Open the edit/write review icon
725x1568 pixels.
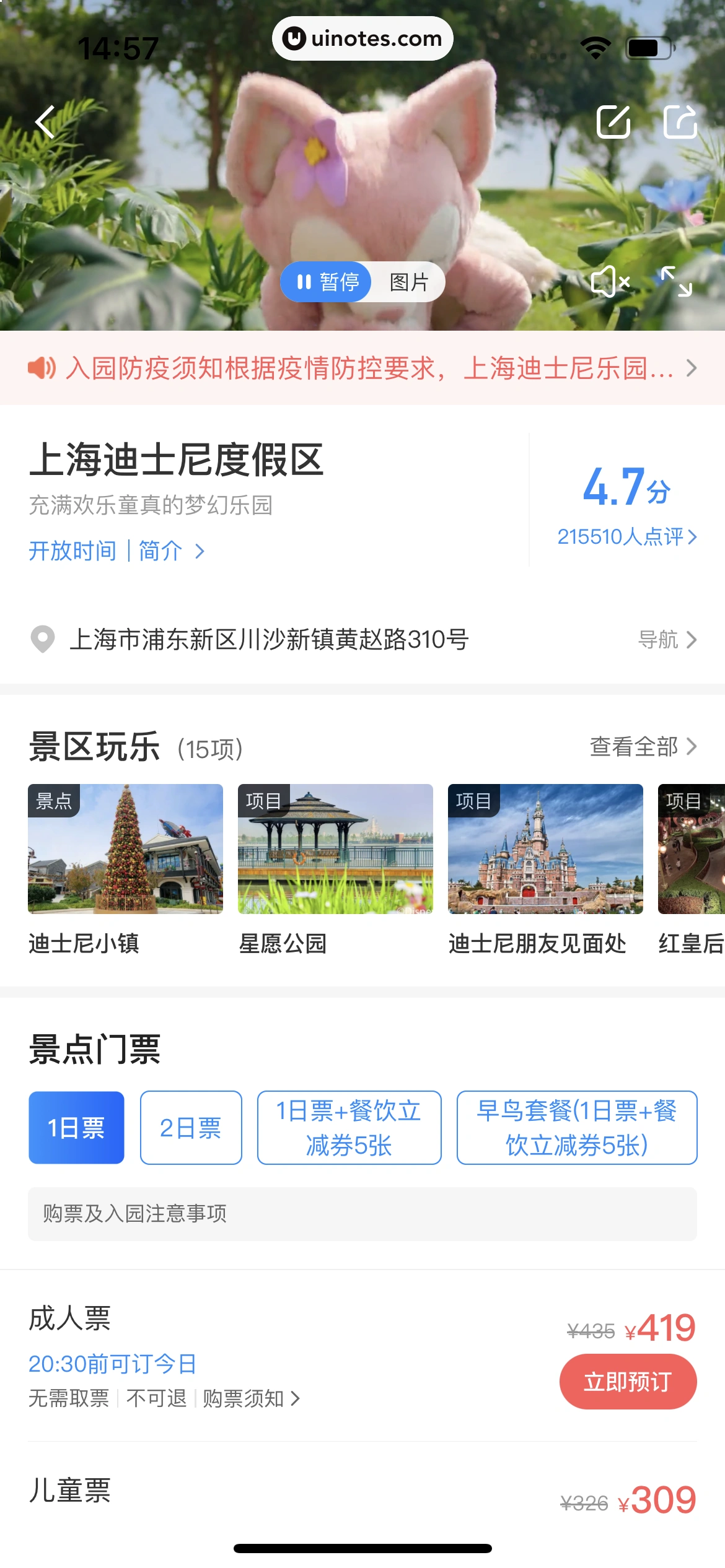click(x=613, y=121)
